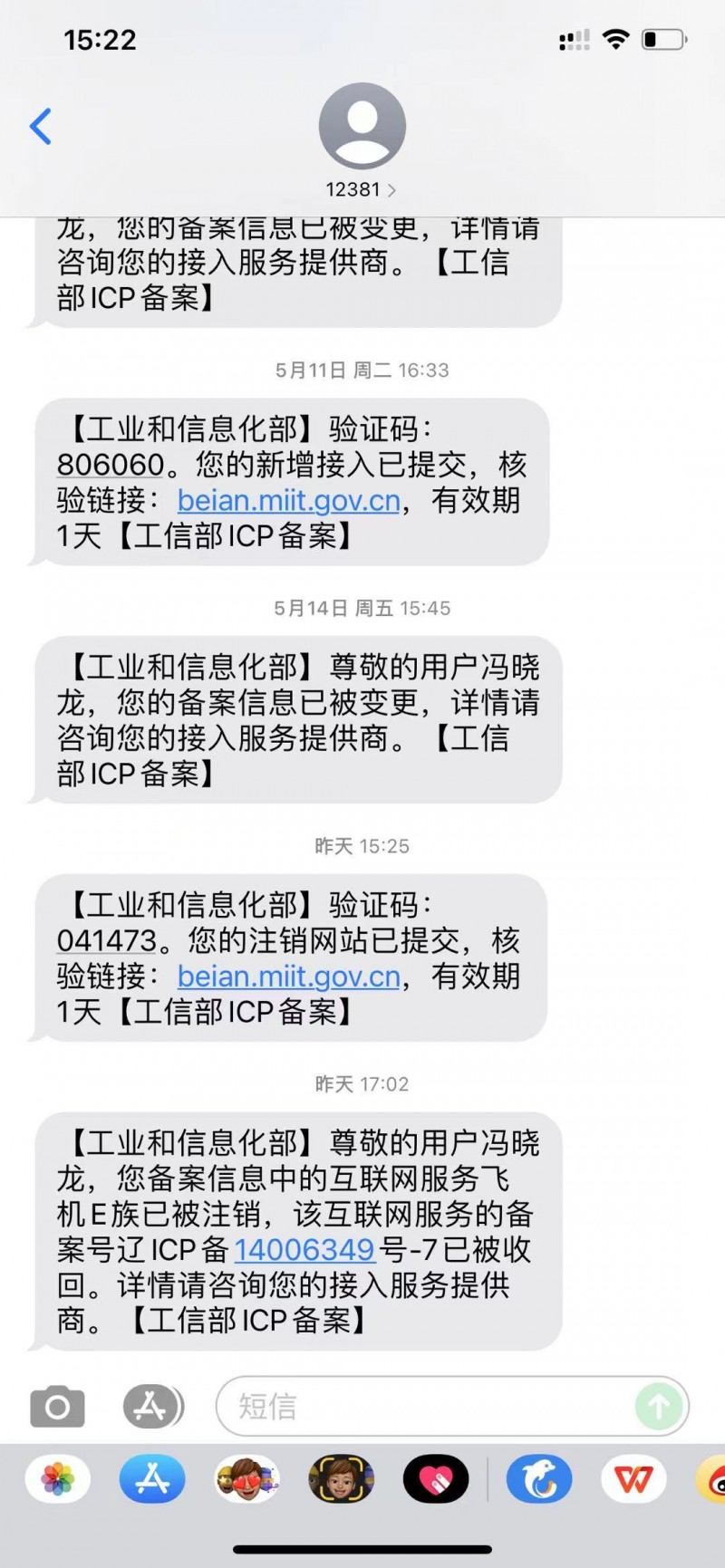Tap verification code 041473

coord(107,941)
